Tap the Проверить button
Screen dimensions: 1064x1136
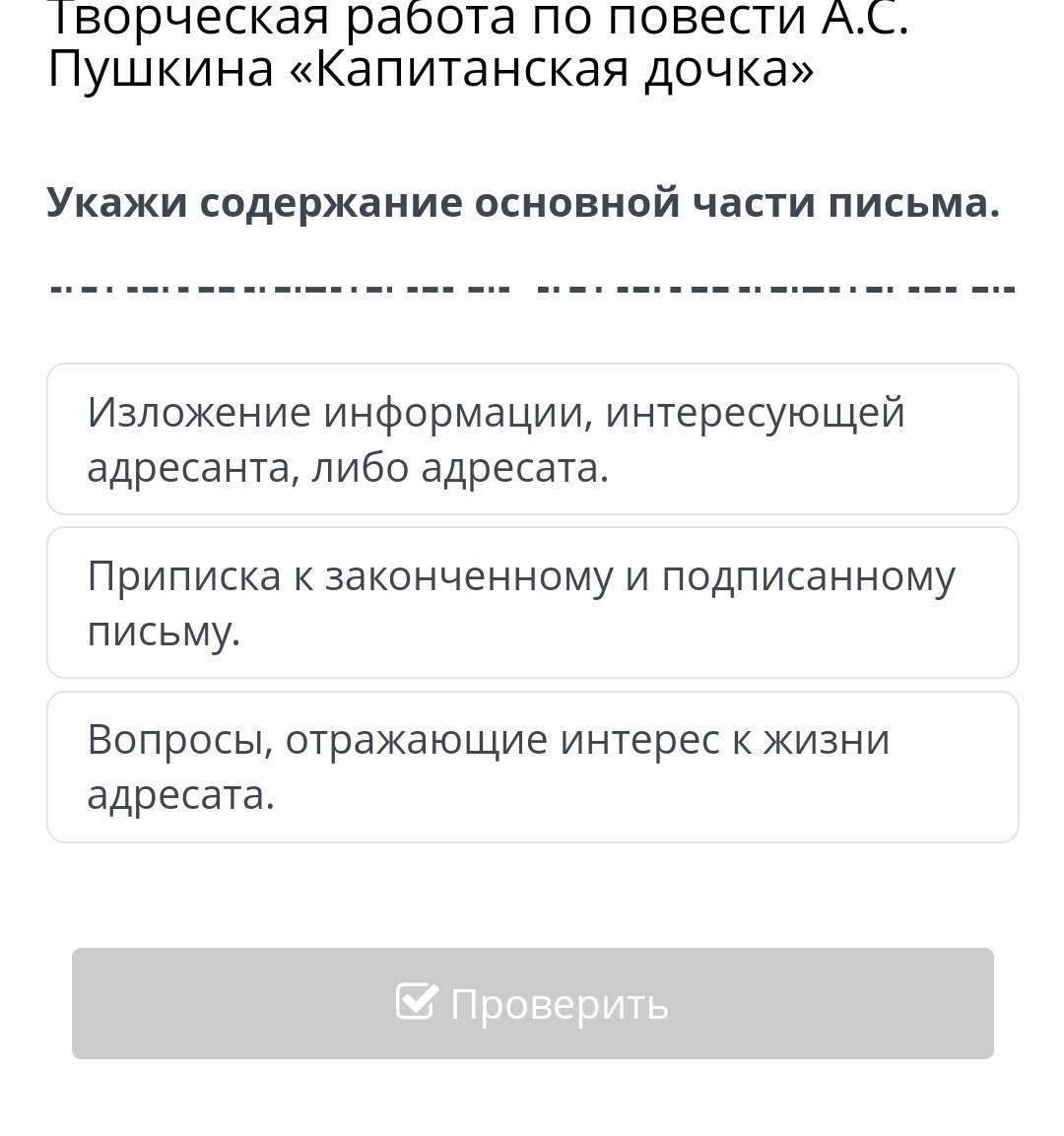pyautogui.click(x=532, y=1003)
